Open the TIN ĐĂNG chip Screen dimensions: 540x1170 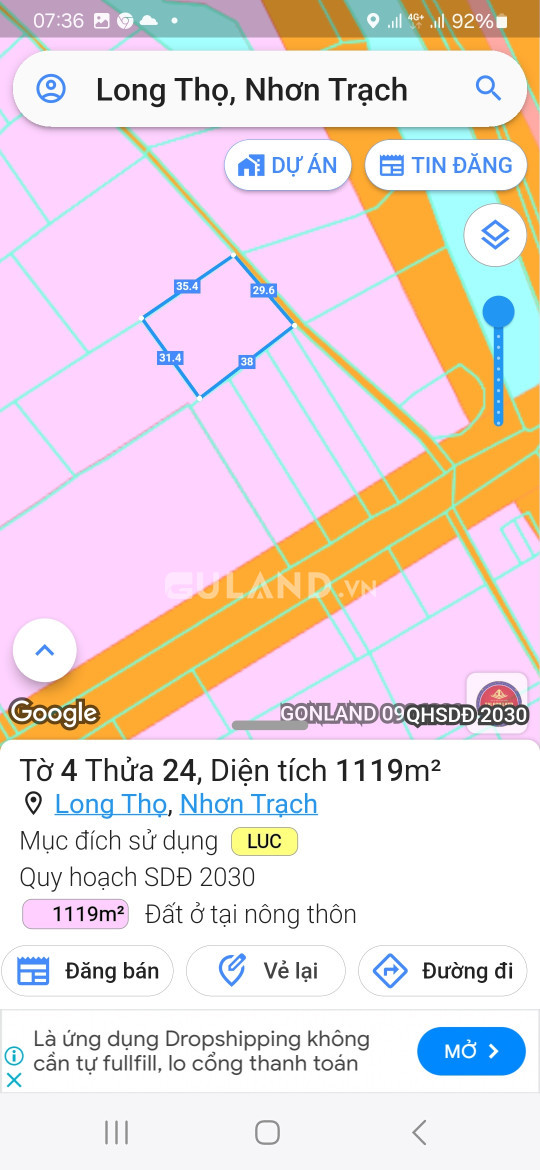tap(446, 165)
